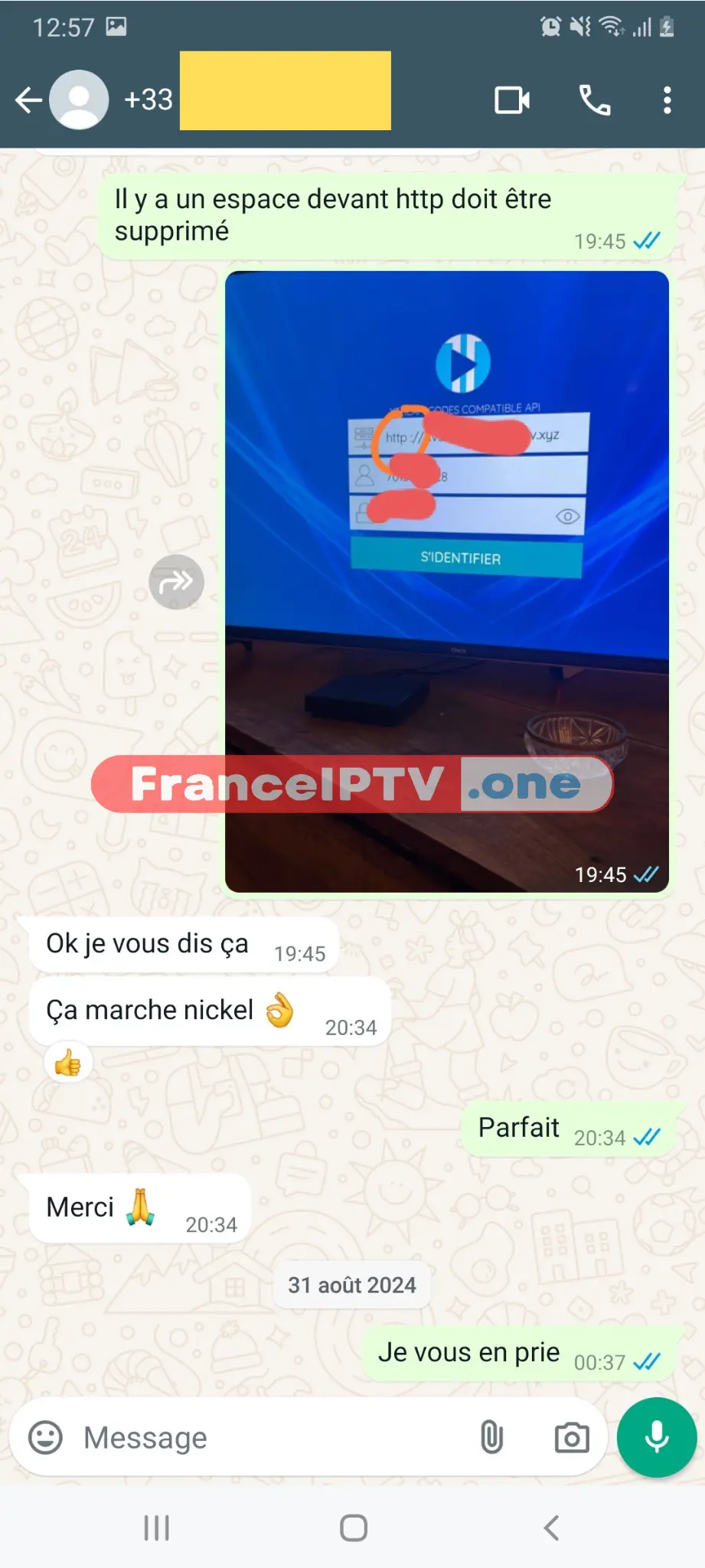The width and height of the screenshot is (705, 1568).
Task: Forward the shared TV photo
Action: tap(176, 582)
